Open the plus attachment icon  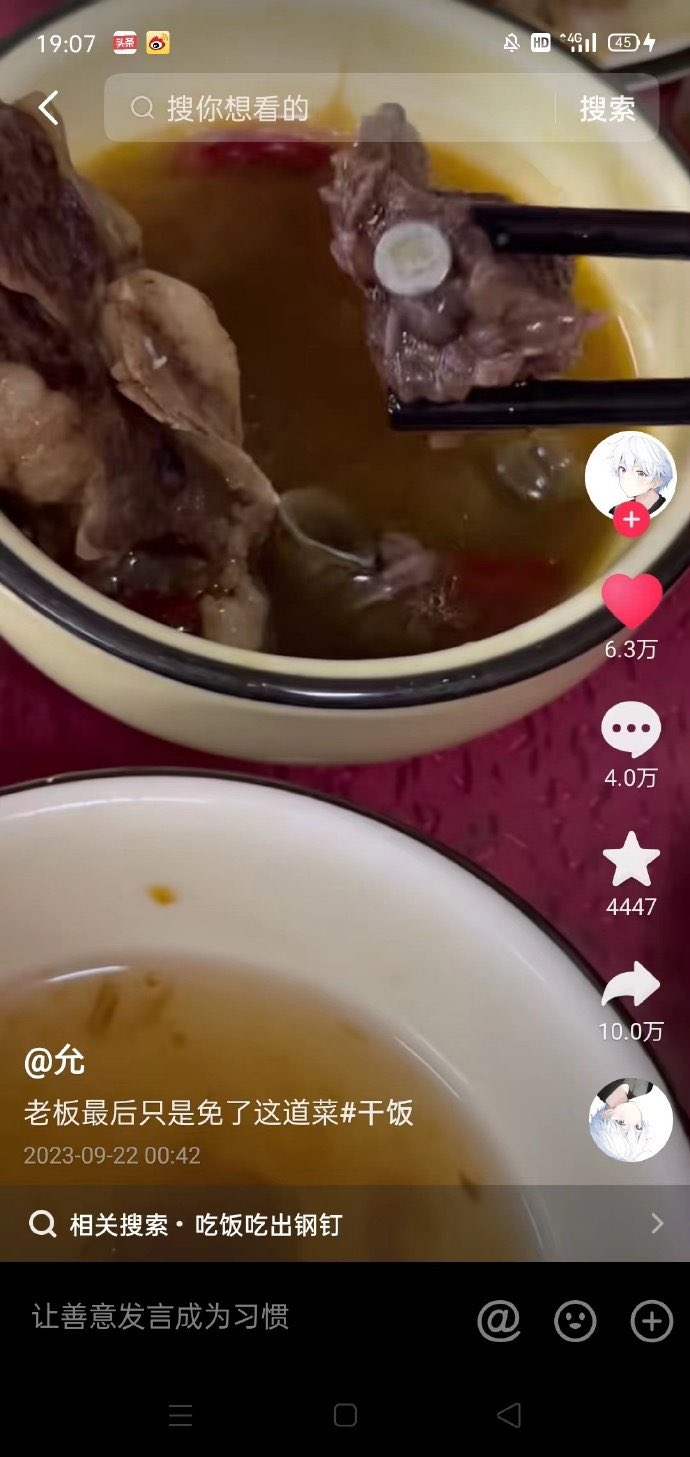651,1321
